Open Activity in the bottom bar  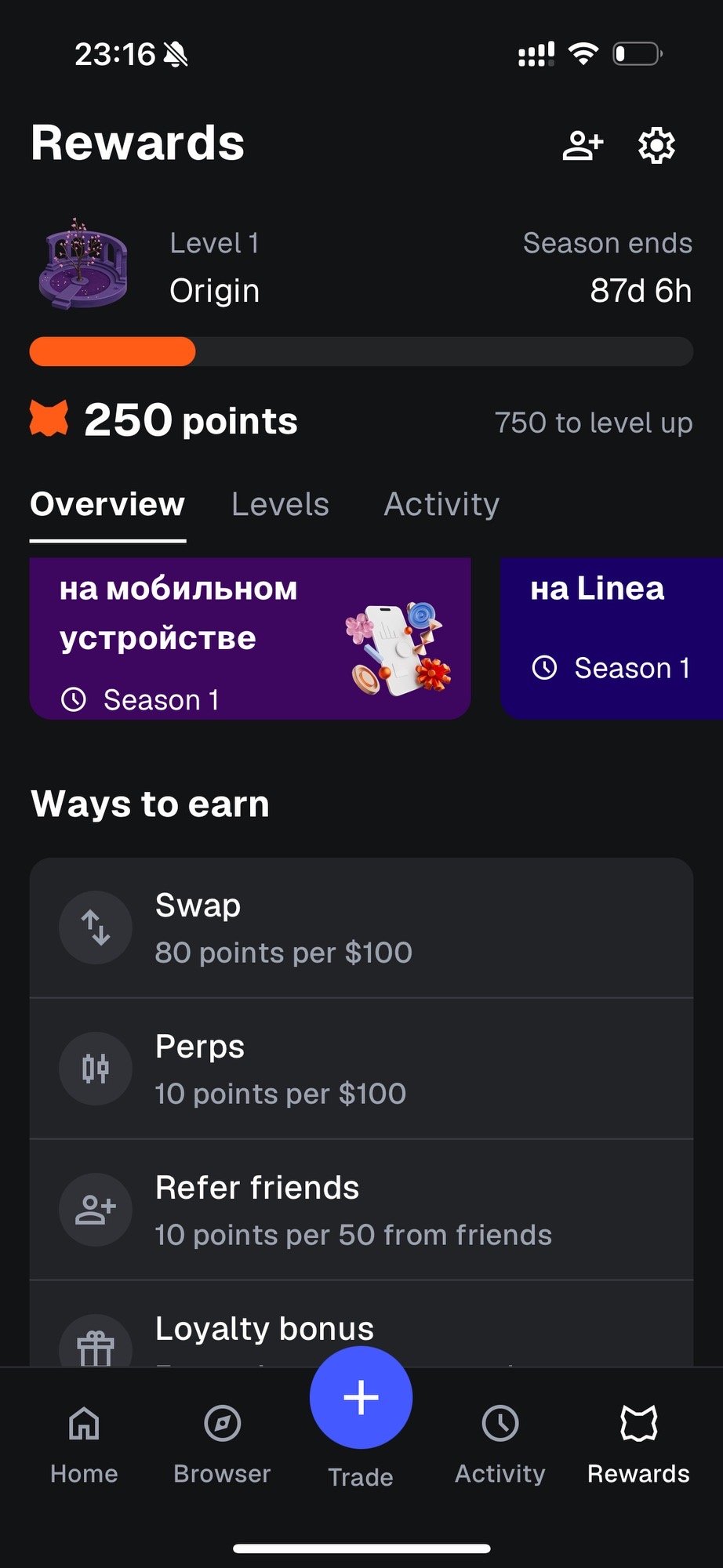500,1443
